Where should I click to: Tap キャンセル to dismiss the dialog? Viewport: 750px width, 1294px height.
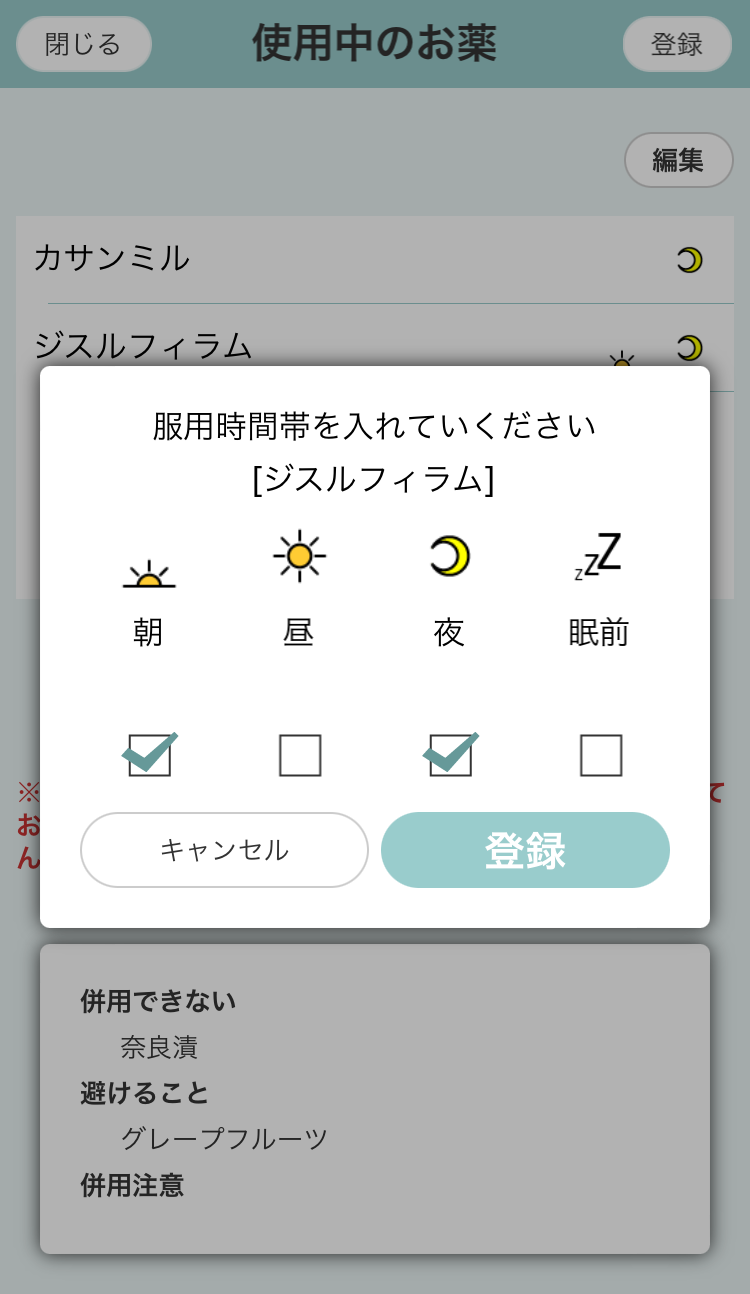[224, 850]
